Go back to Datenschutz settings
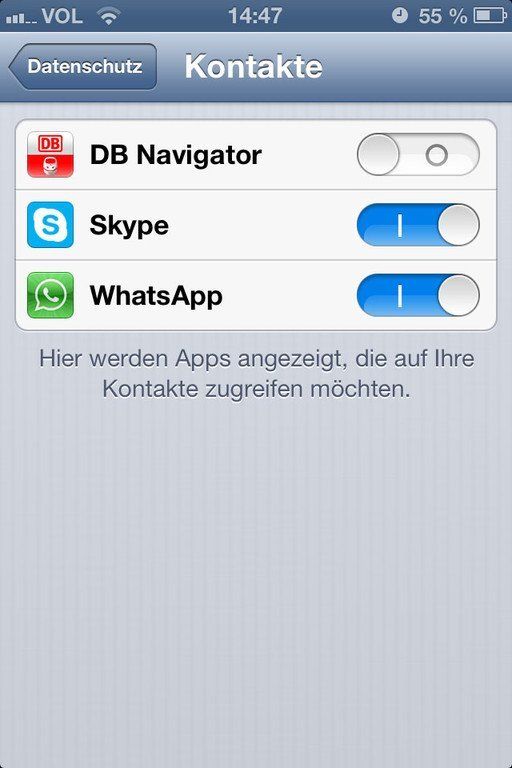 click(x=83, y=66)
